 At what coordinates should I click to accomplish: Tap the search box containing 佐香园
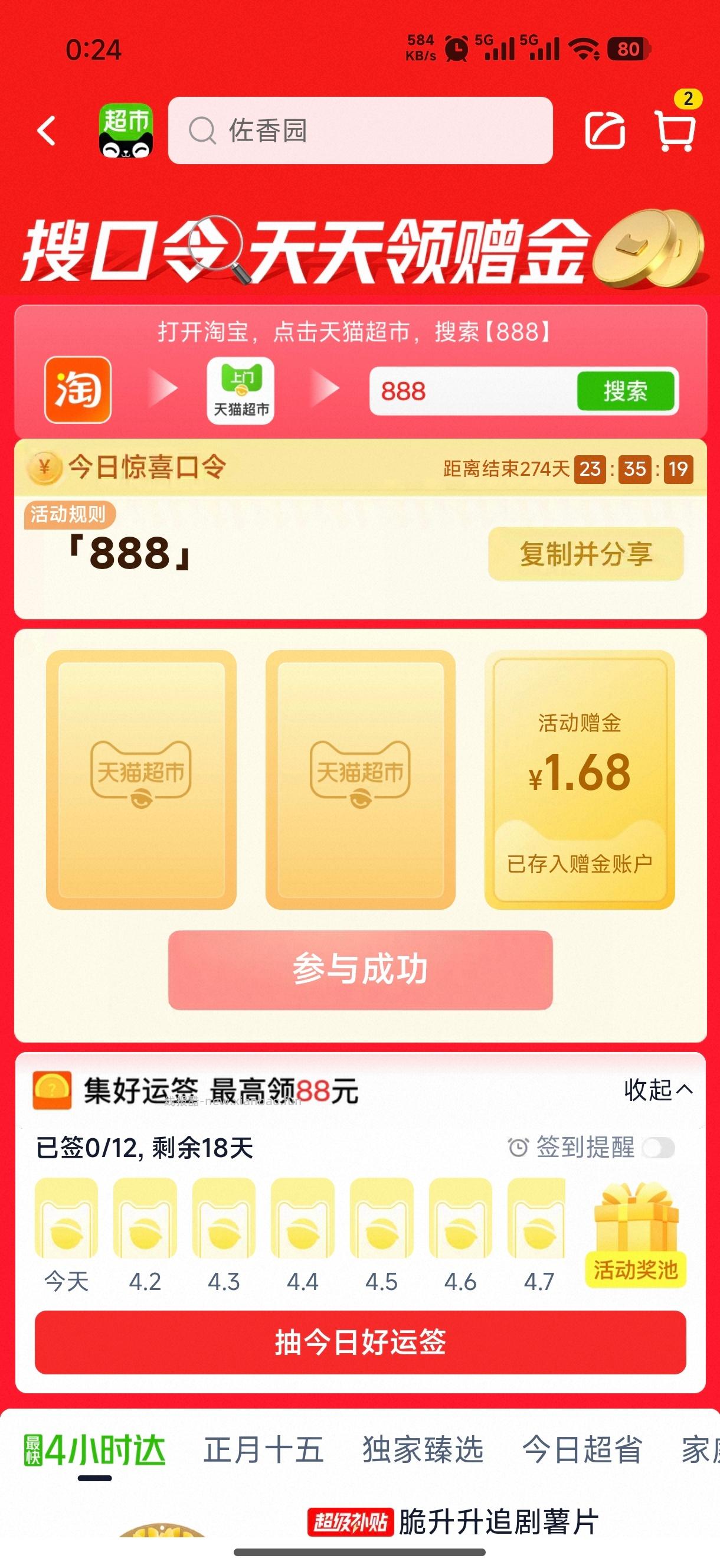pyautogui.click(x=359, y=131)
